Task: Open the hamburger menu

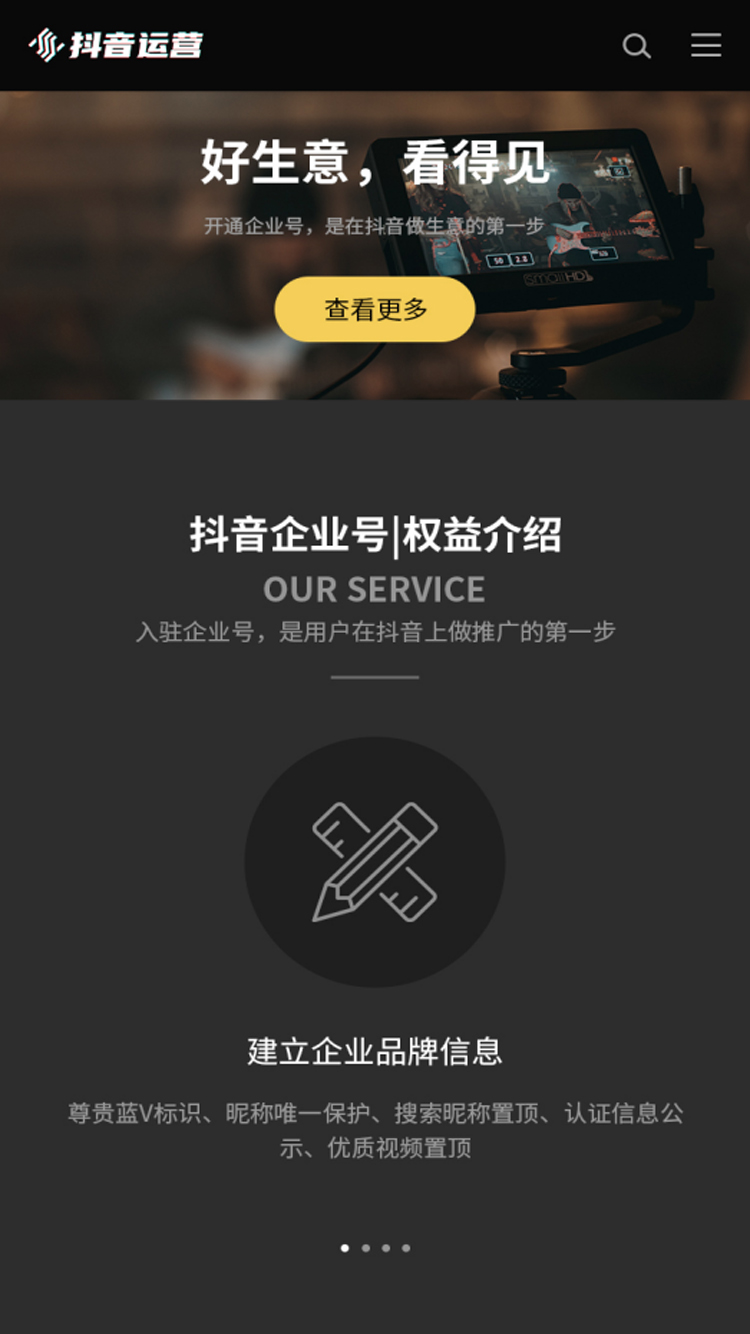Action: 706,45
